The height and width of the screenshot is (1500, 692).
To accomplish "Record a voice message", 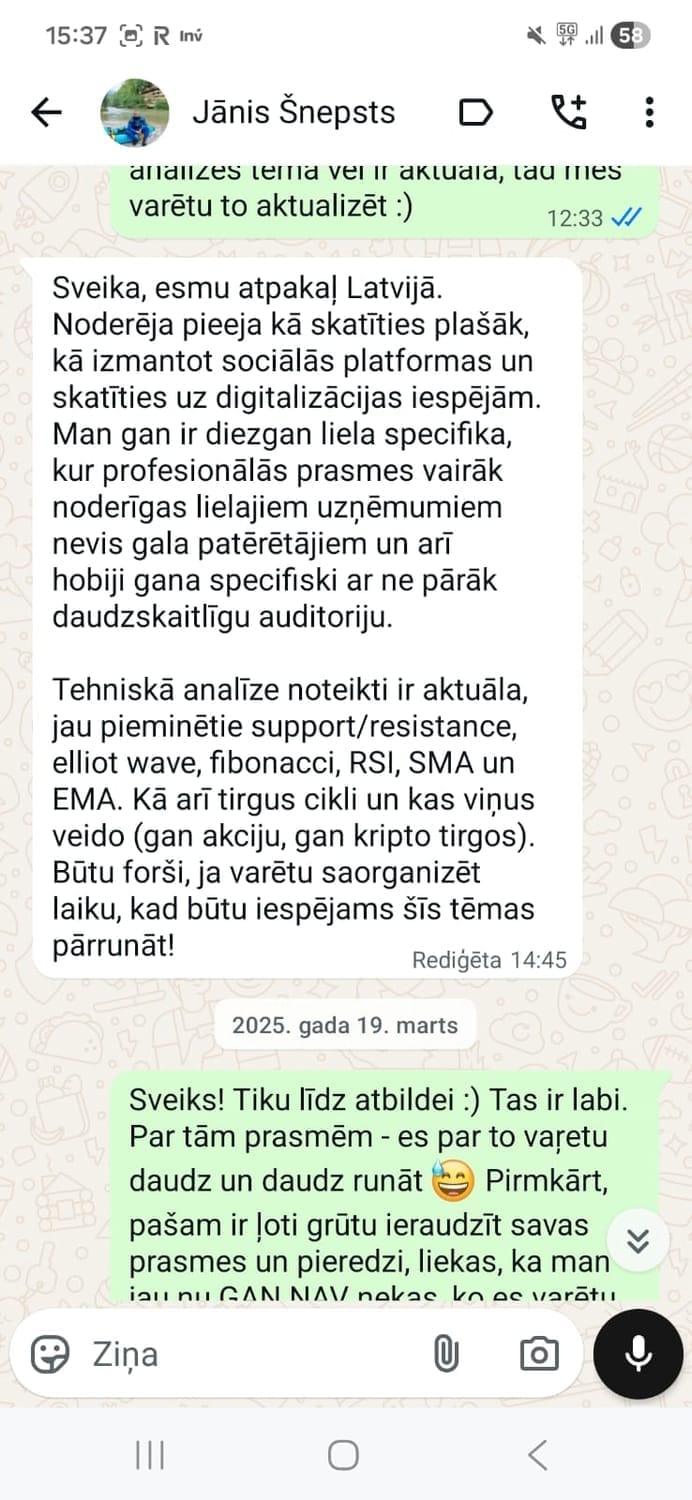I will pos(637,1354).
